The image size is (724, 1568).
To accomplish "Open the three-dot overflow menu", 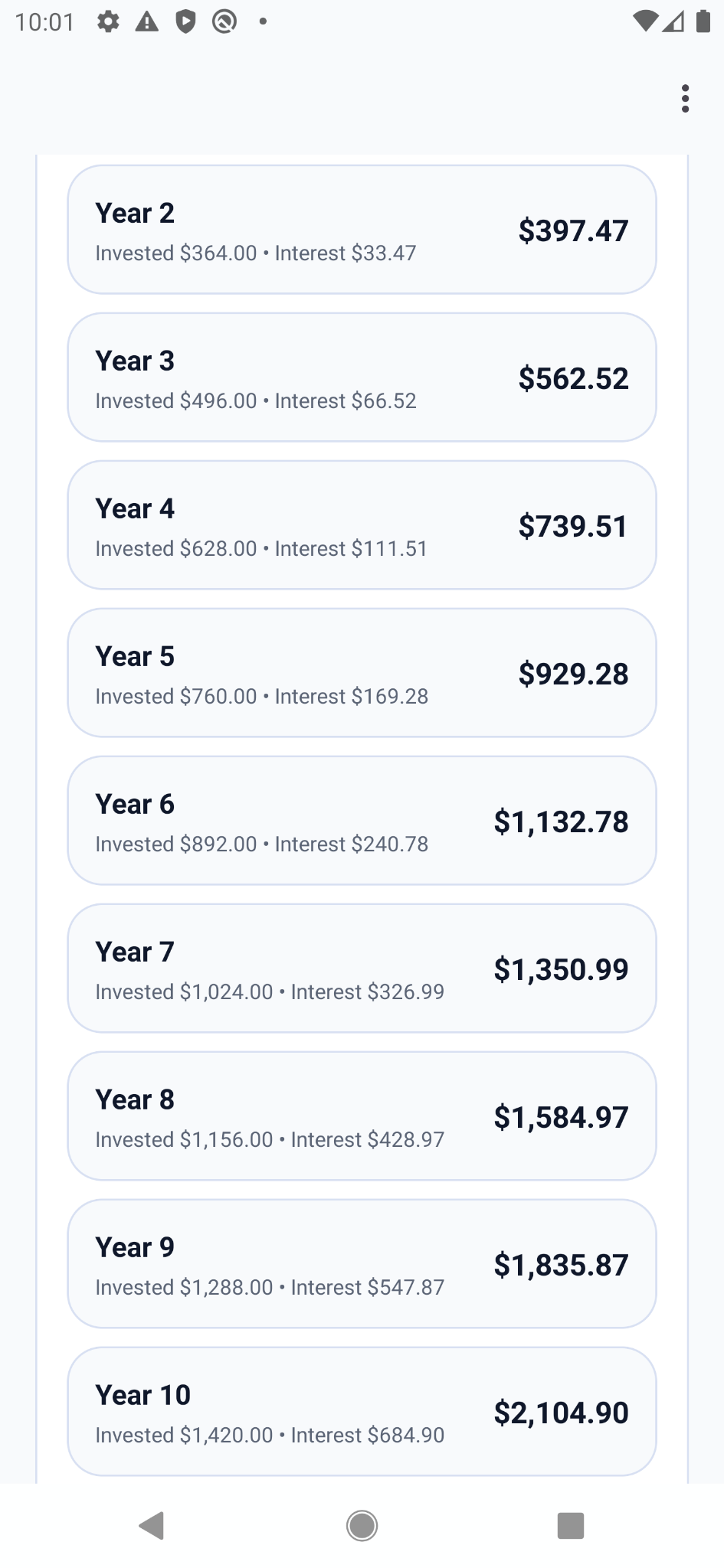I will tap(684, 98).
